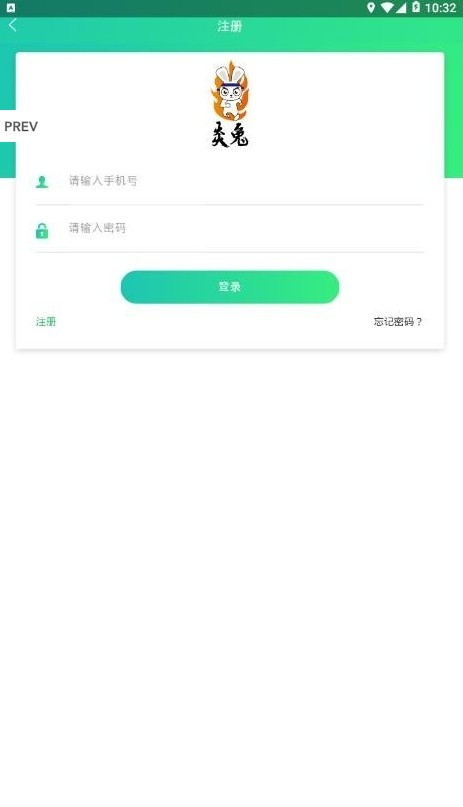Image resolution: width=463 pixels, height=807 pixels.
Task: Tap the green 登录 login button
Action: [230, 287]
